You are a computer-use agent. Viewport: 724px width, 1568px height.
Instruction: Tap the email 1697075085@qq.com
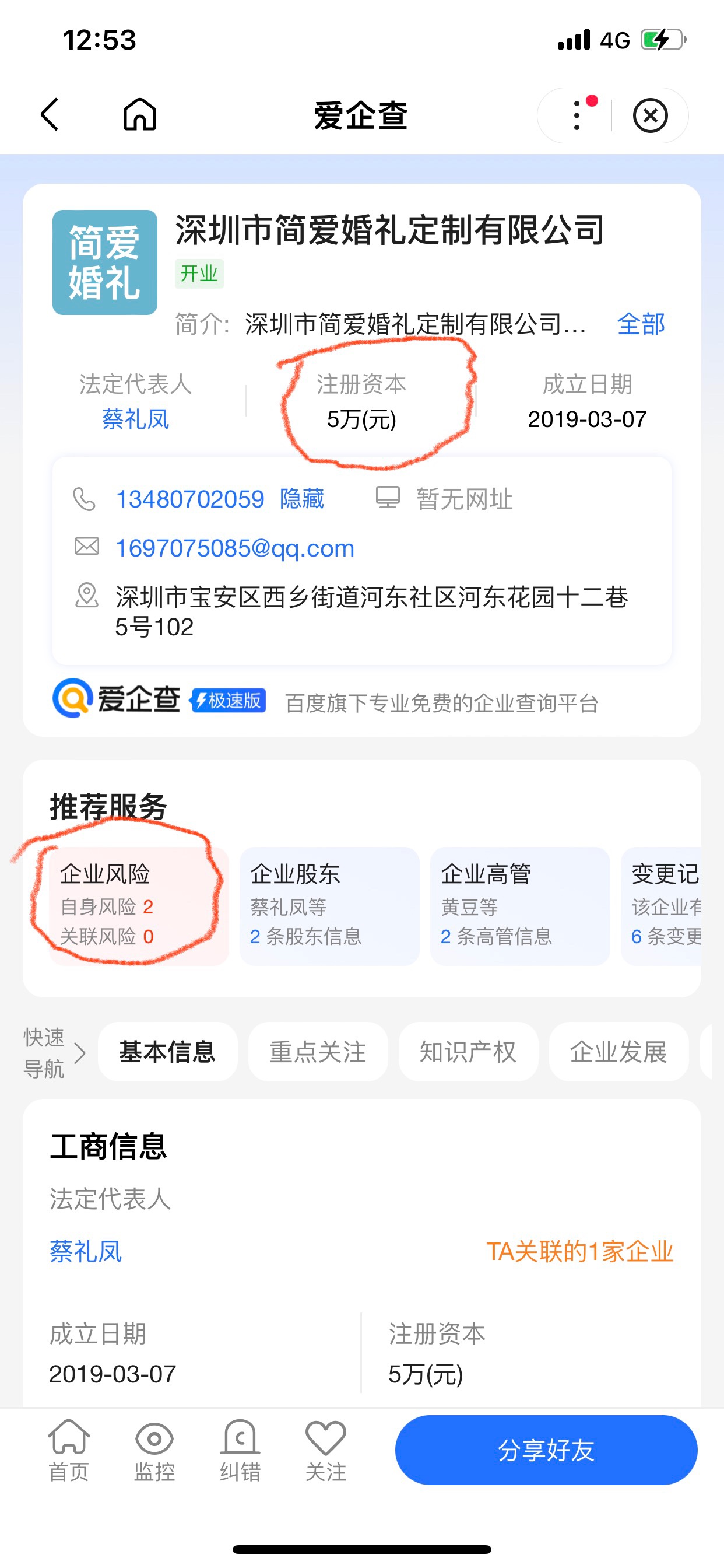235,548
